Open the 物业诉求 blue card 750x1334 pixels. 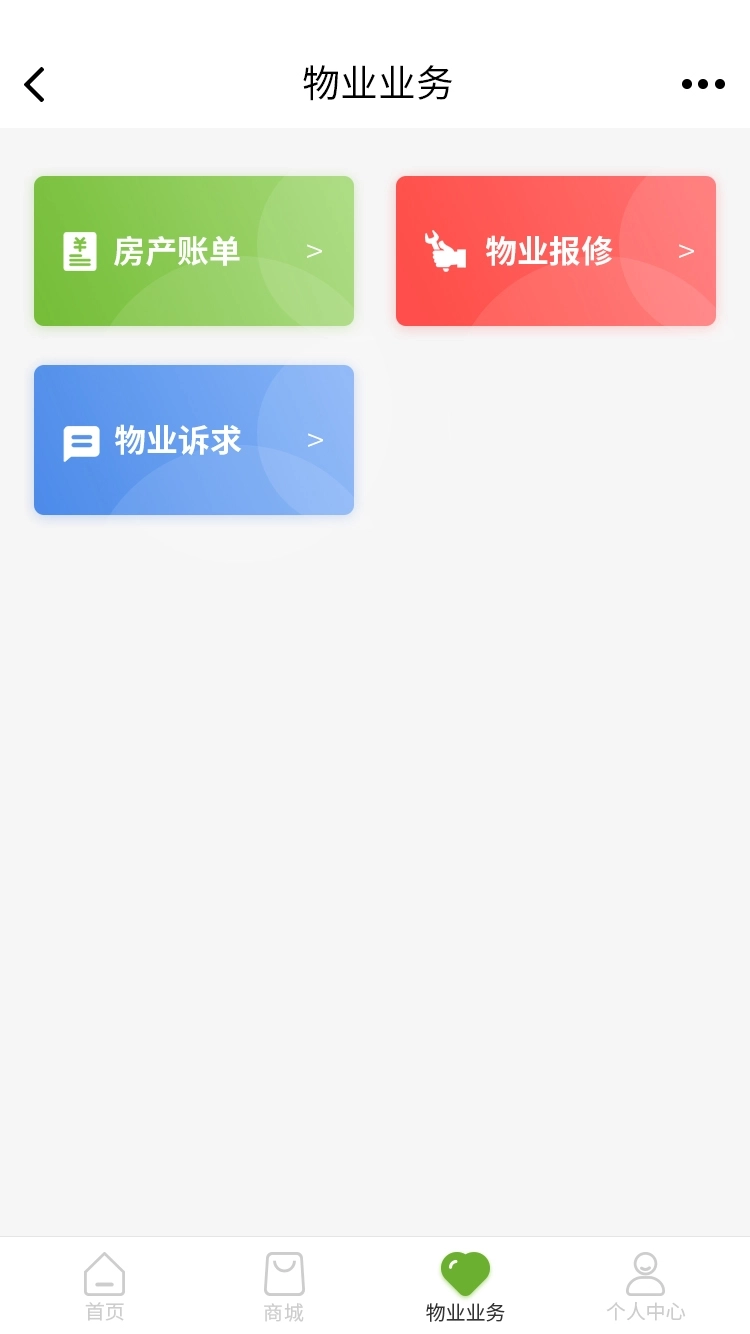(x=193, y=440)
